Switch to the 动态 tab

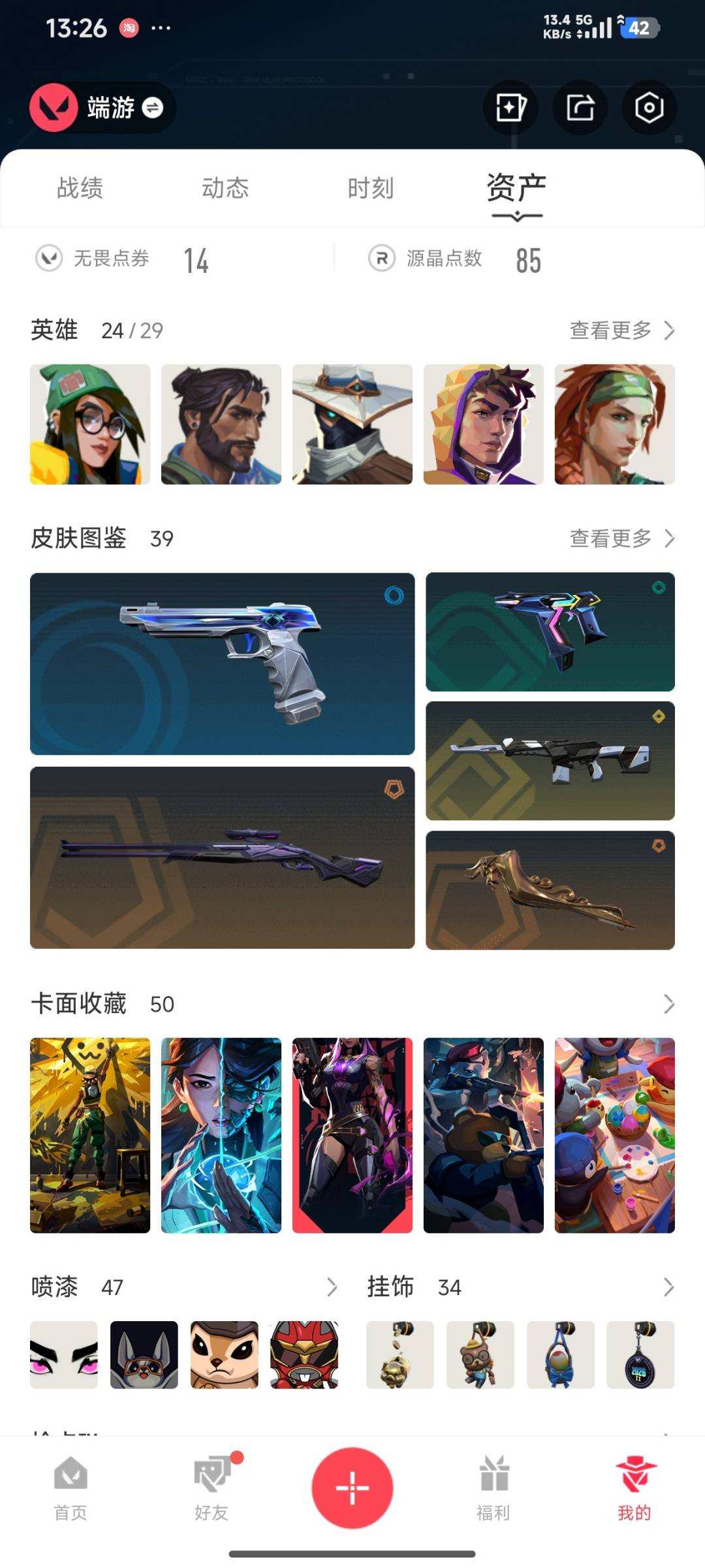[225, 188]
